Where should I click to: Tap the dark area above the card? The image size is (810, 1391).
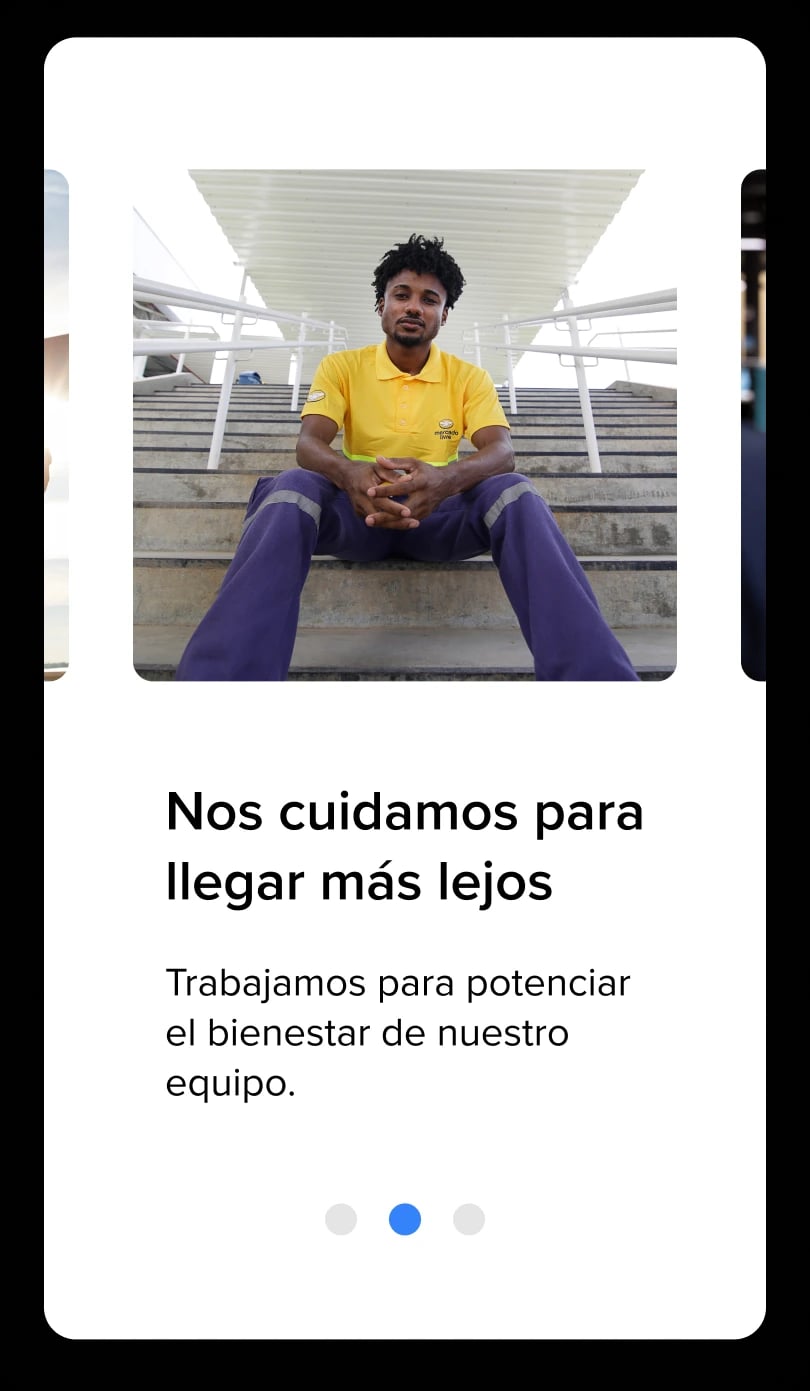pos(405,20)
